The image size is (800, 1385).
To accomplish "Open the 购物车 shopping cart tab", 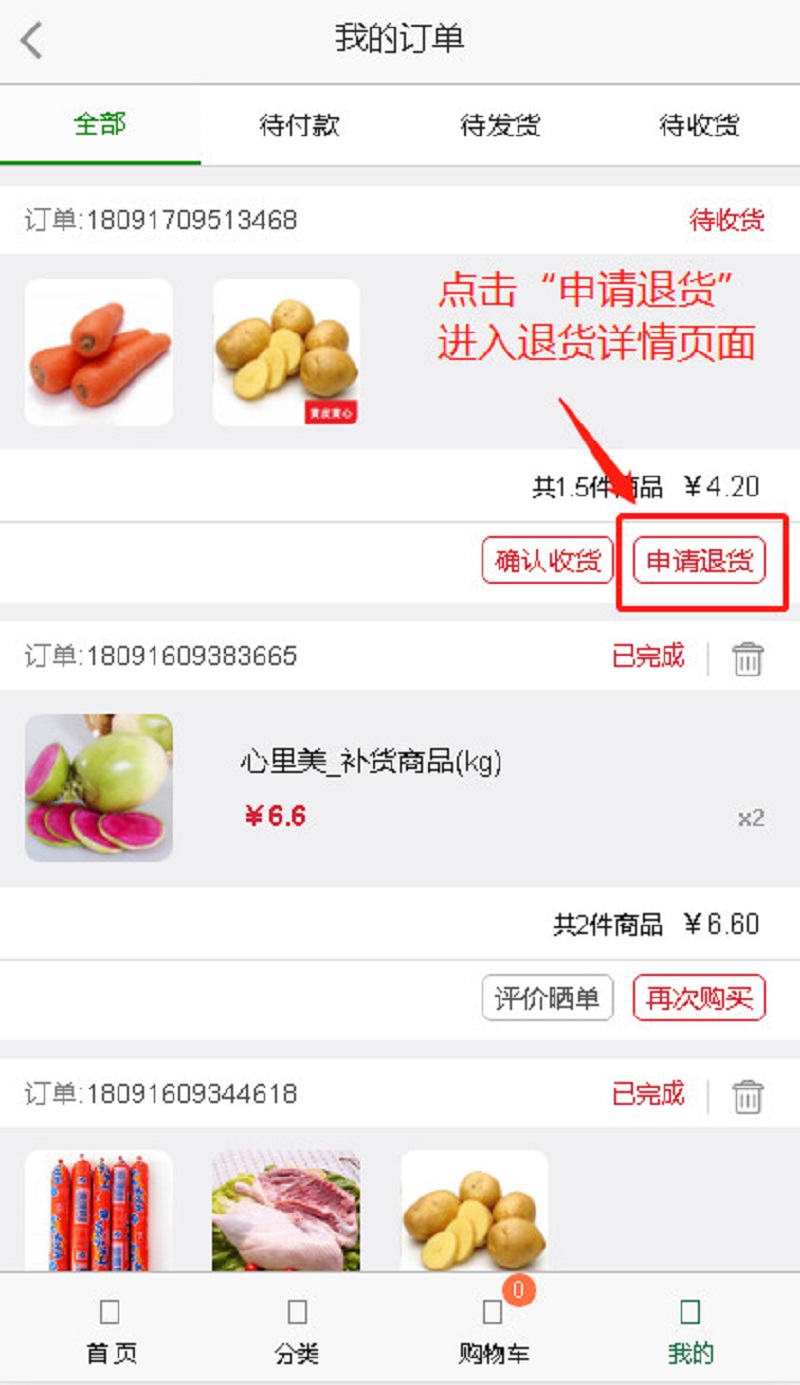I will coord(493,1330).
